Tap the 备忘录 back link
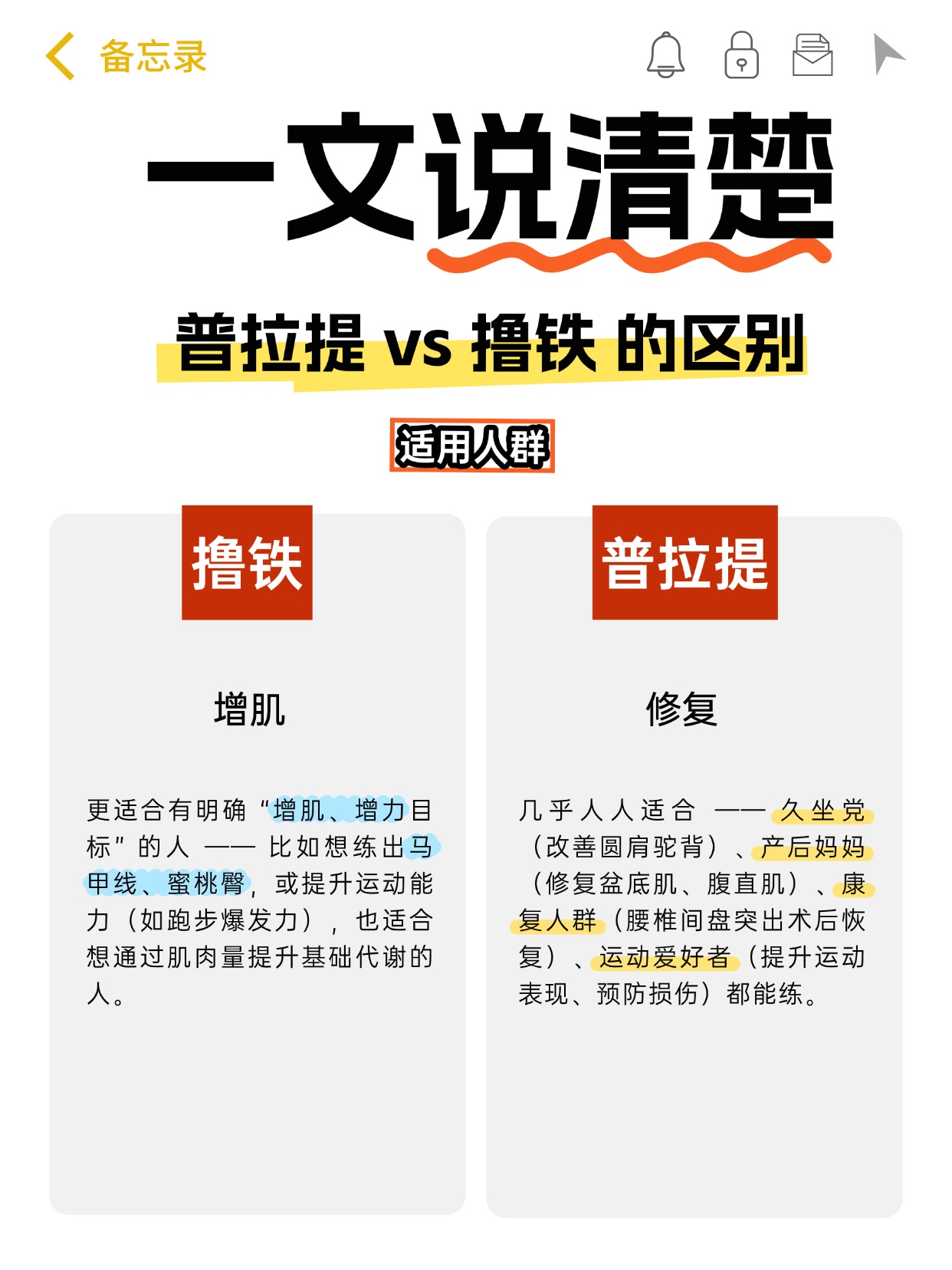 click(150, 58)
